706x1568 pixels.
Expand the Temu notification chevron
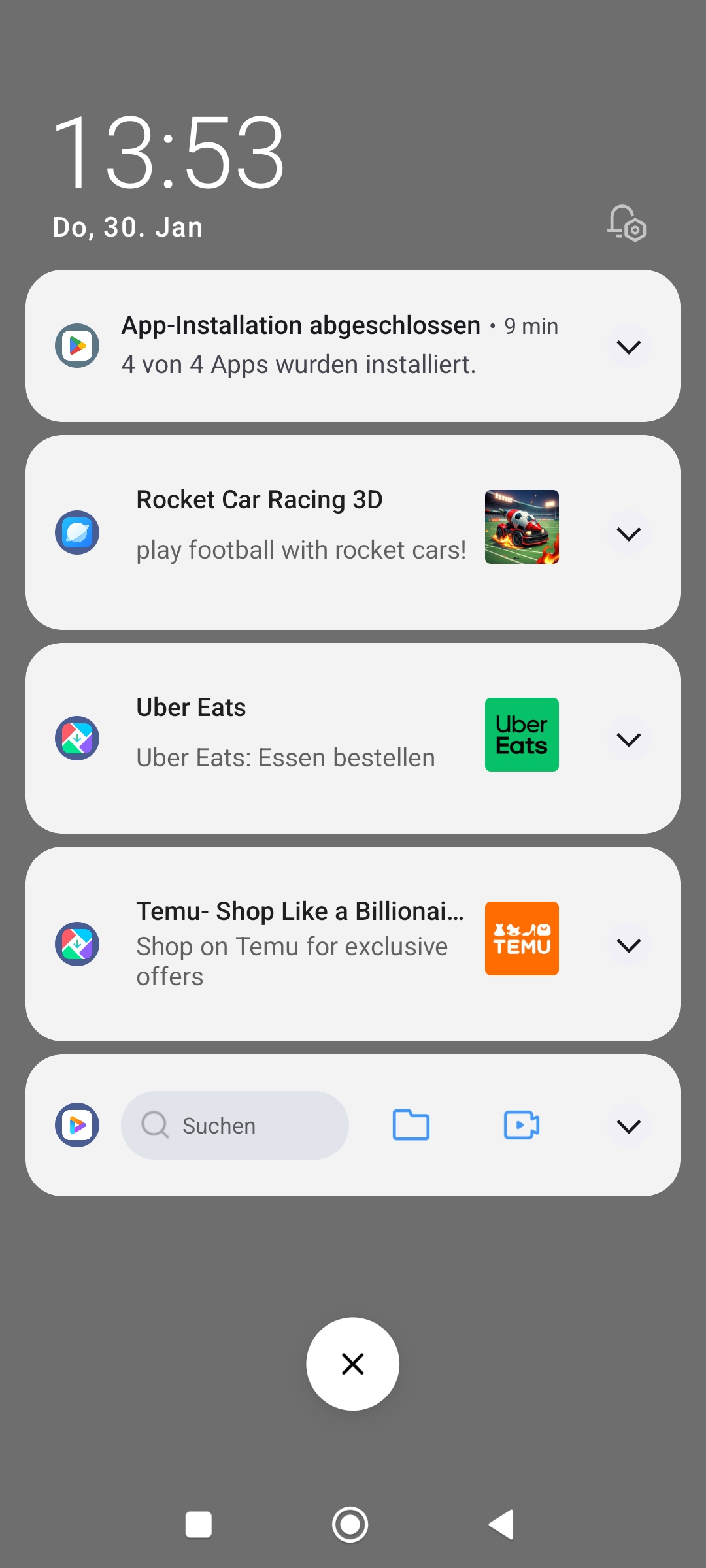[628, 945]
